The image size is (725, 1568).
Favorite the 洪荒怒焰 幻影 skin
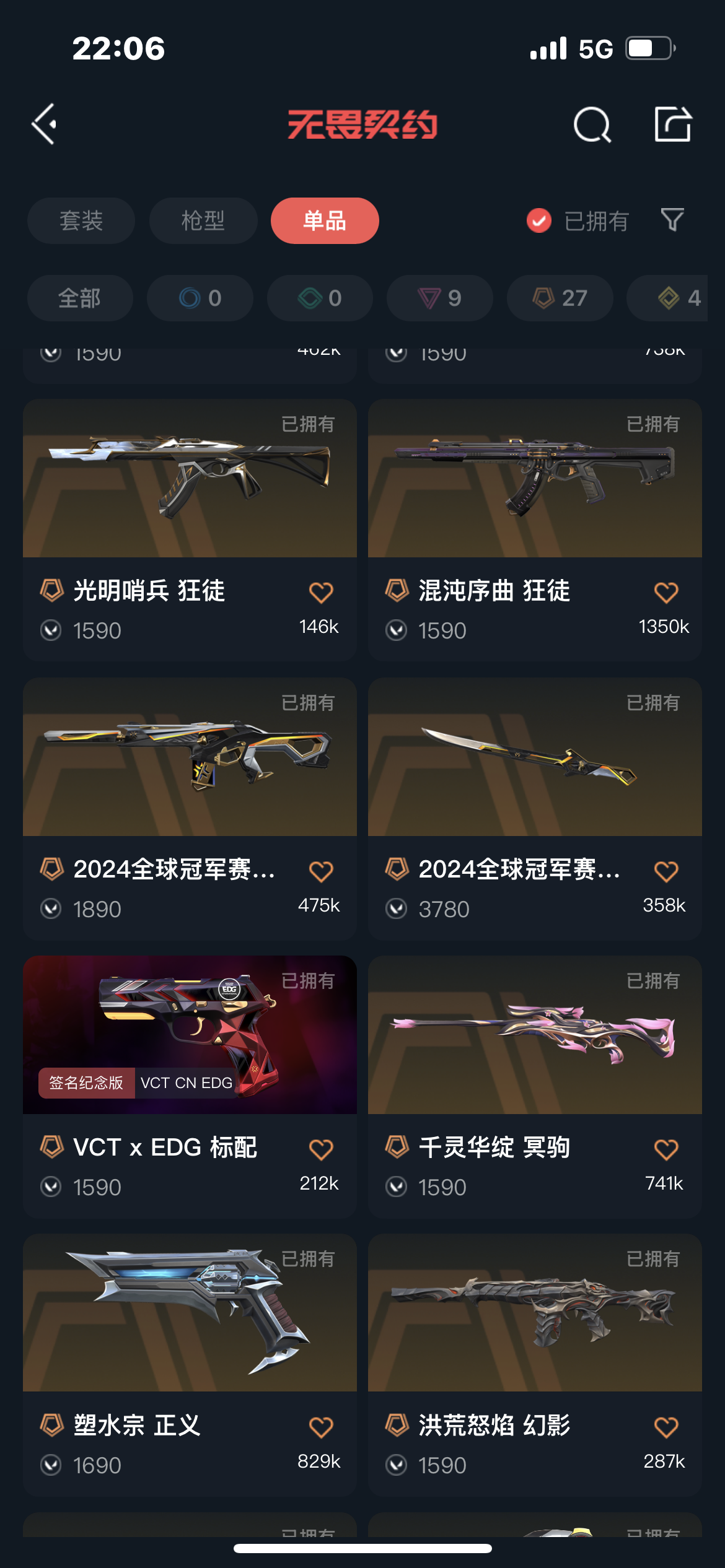[666, 1427]
